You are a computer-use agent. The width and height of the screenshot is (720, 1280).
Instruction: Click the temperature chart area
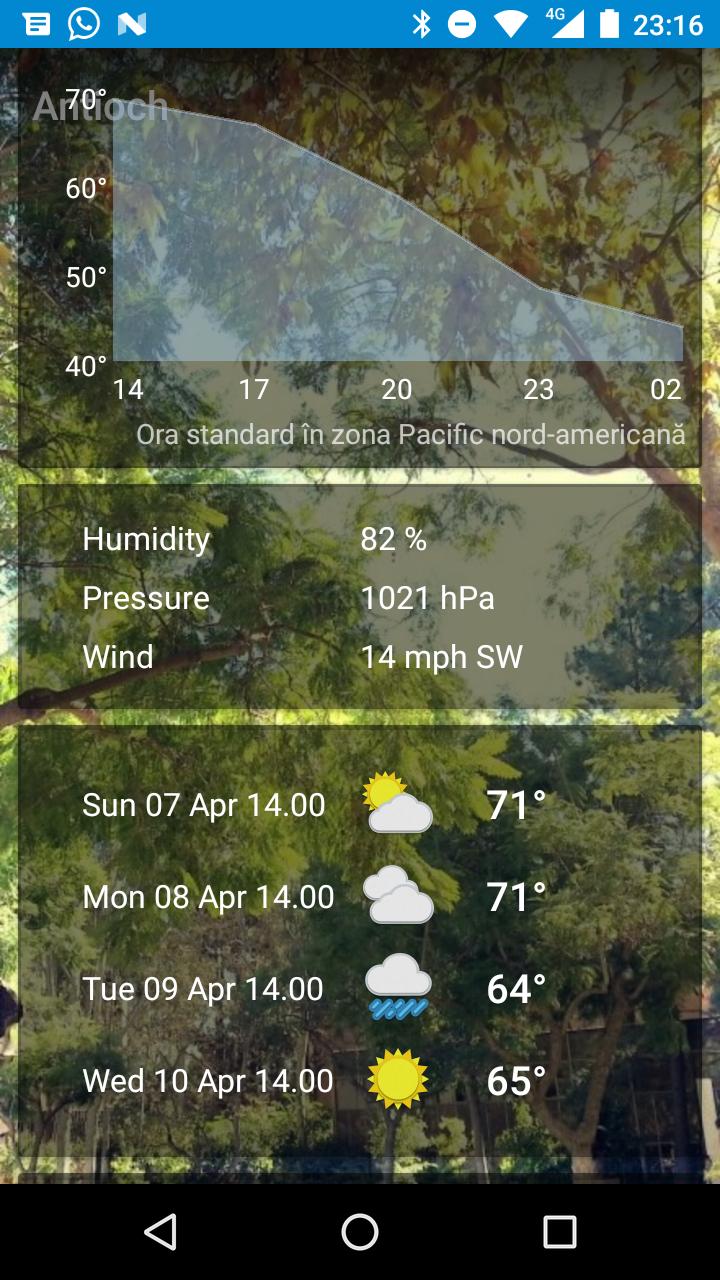click(x=390, y=230)
